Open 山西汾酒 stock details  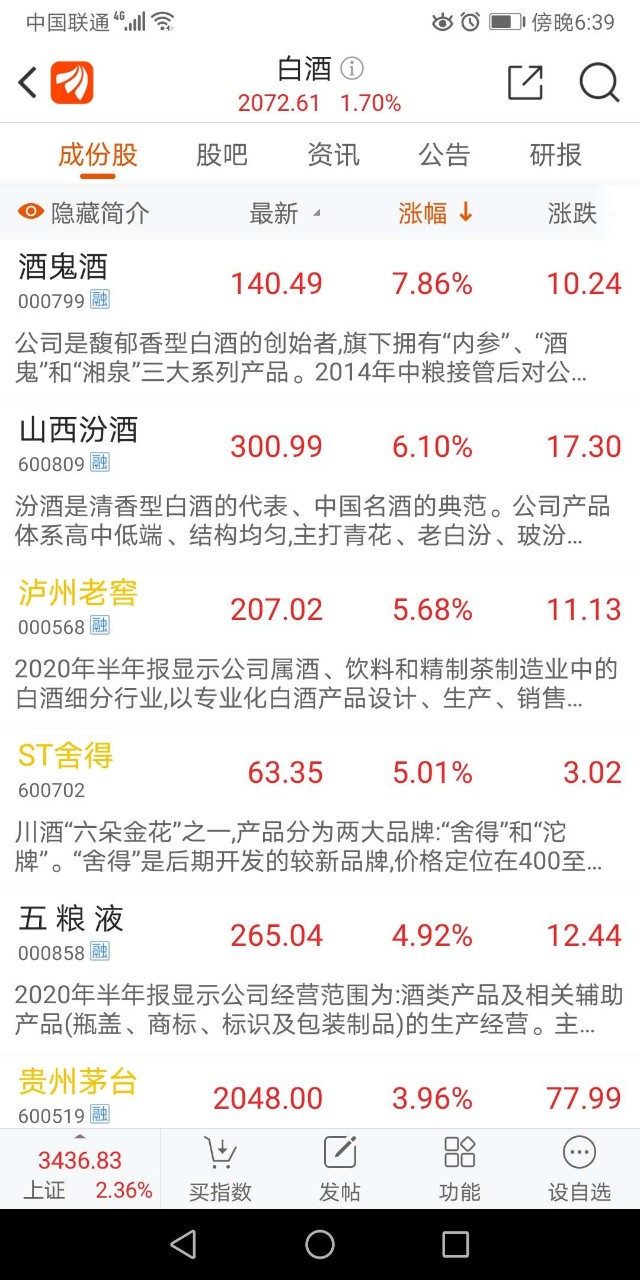pyautogui.click(x=78, y=430)
